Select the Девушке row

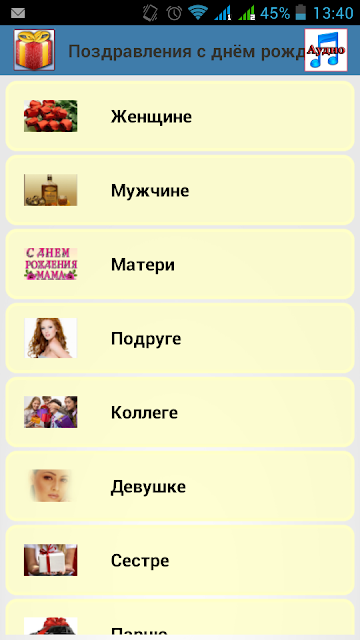(180, 486)
